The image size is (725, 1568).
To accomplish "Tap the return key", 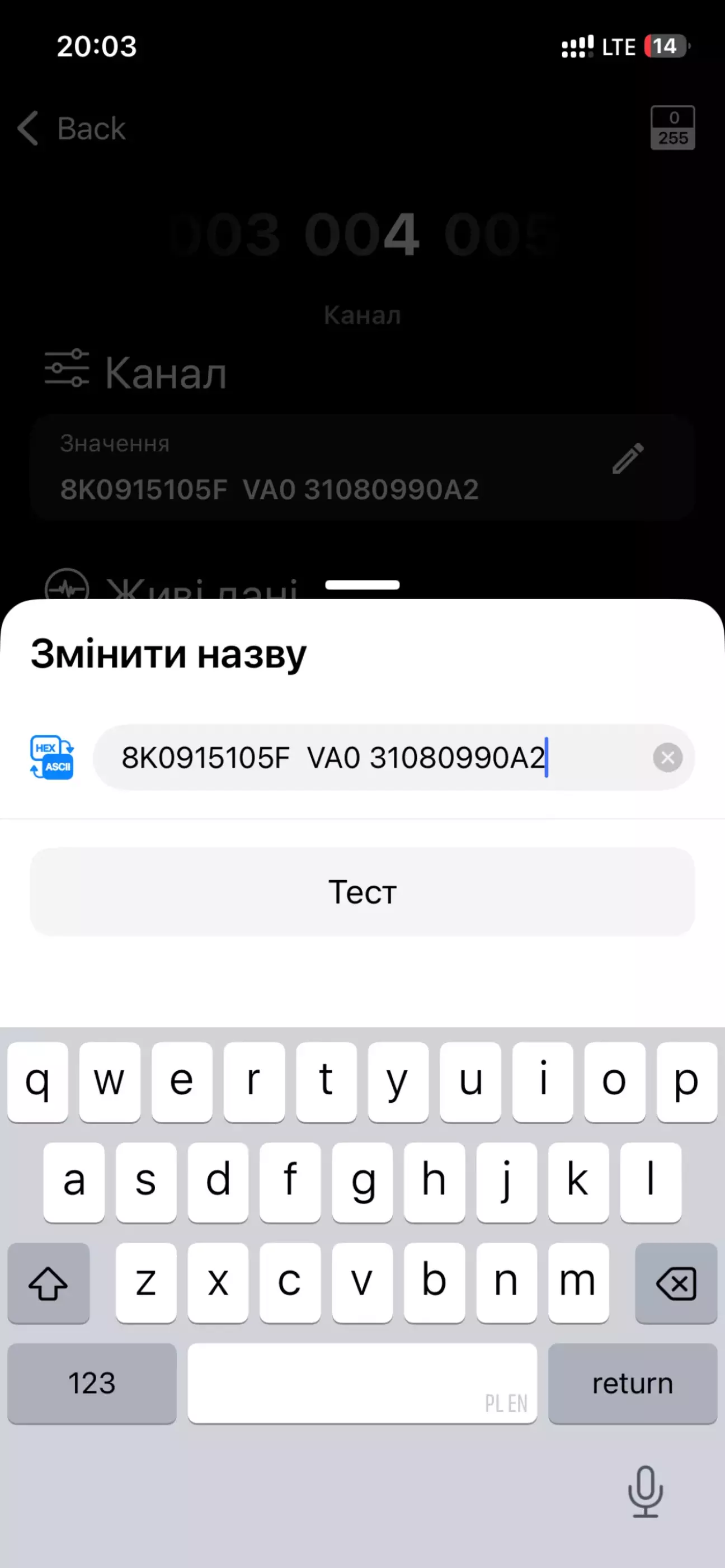I will click(633, 1383).
